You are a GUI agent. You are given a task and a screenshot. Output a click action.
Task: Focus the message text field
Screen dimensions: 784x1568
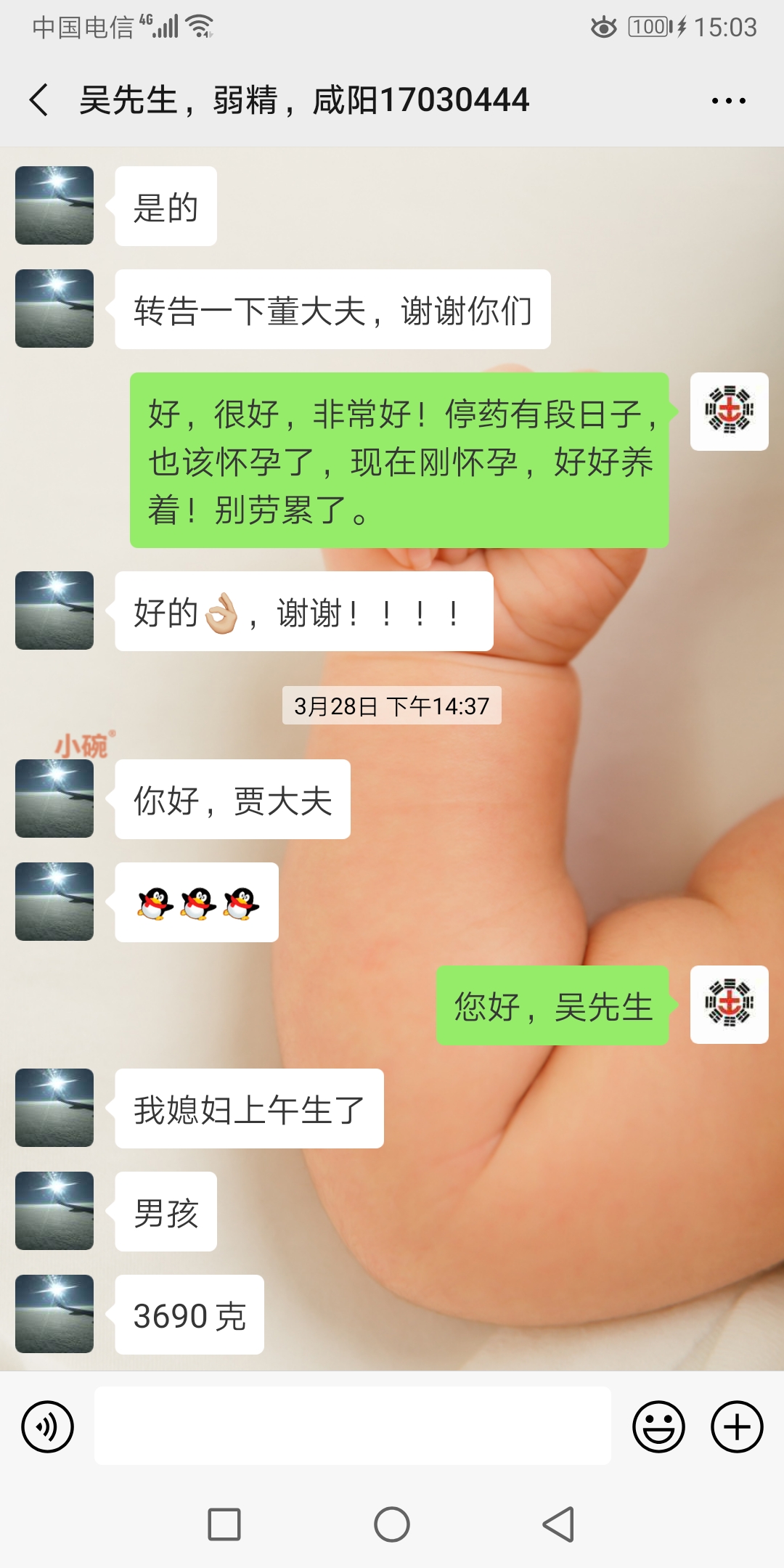pos(353,1426)
